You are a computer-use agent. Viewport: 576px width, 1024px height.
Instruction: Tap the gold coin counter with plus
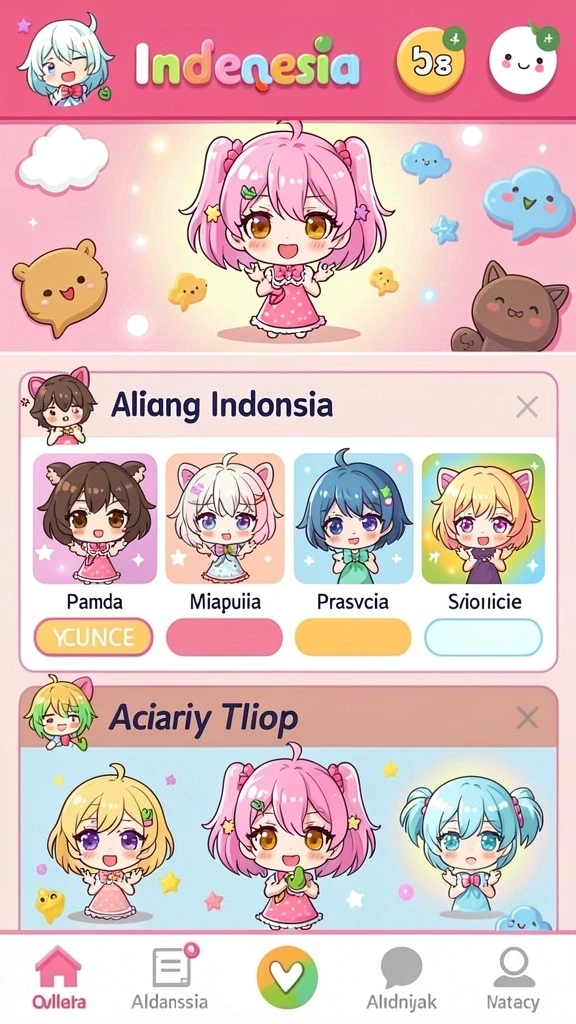(432, 61)
